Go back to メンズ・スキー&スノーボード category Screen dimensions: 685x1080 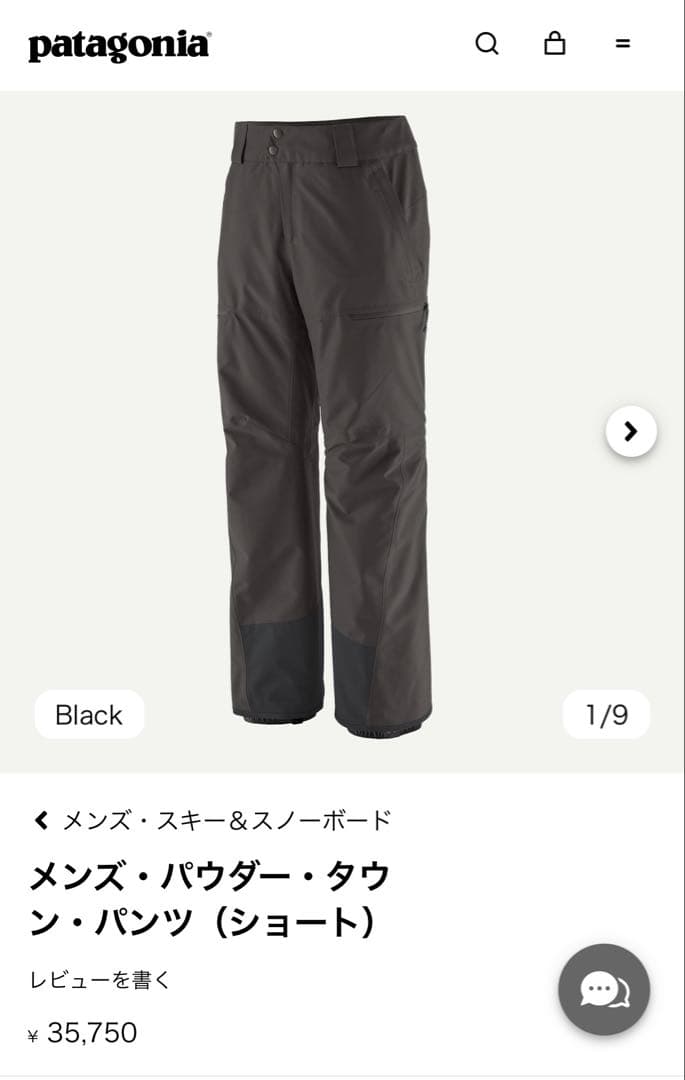[212, 821]
